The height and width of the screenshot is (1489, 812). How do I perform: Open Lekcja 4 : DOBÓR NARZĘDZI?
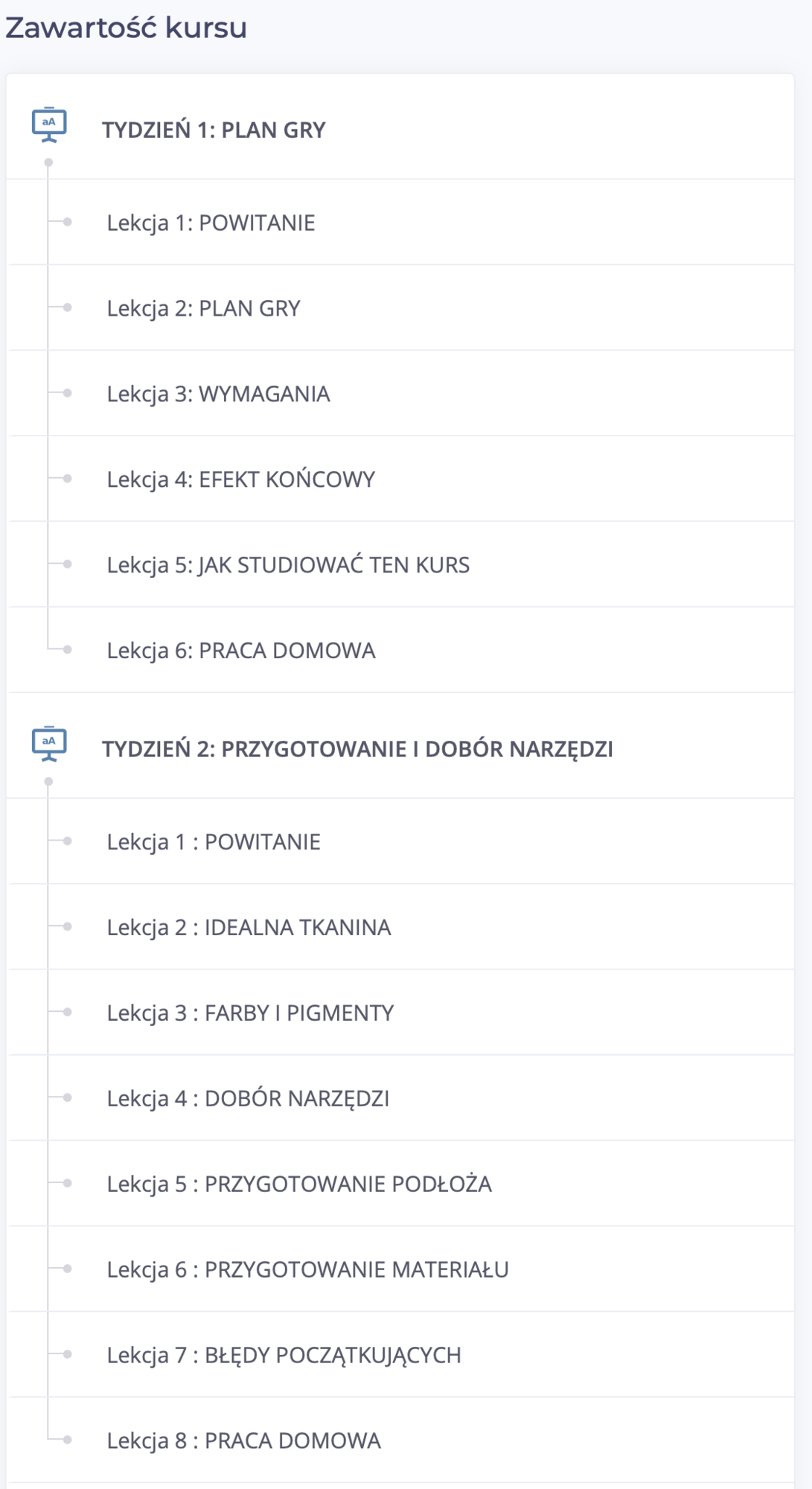pos(400,1099)
